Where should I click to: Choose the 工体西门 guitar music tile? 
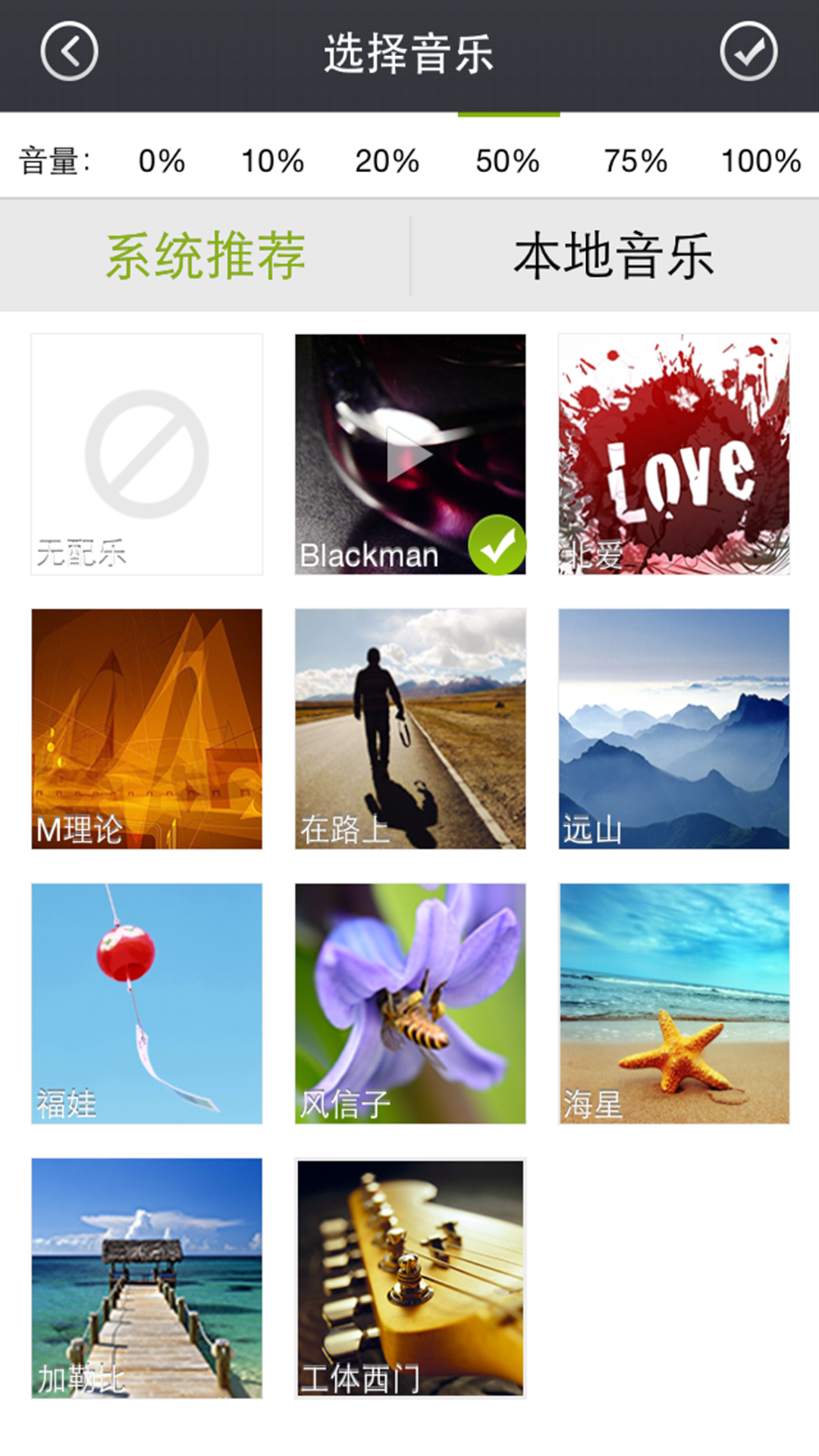click(409, 1278)
